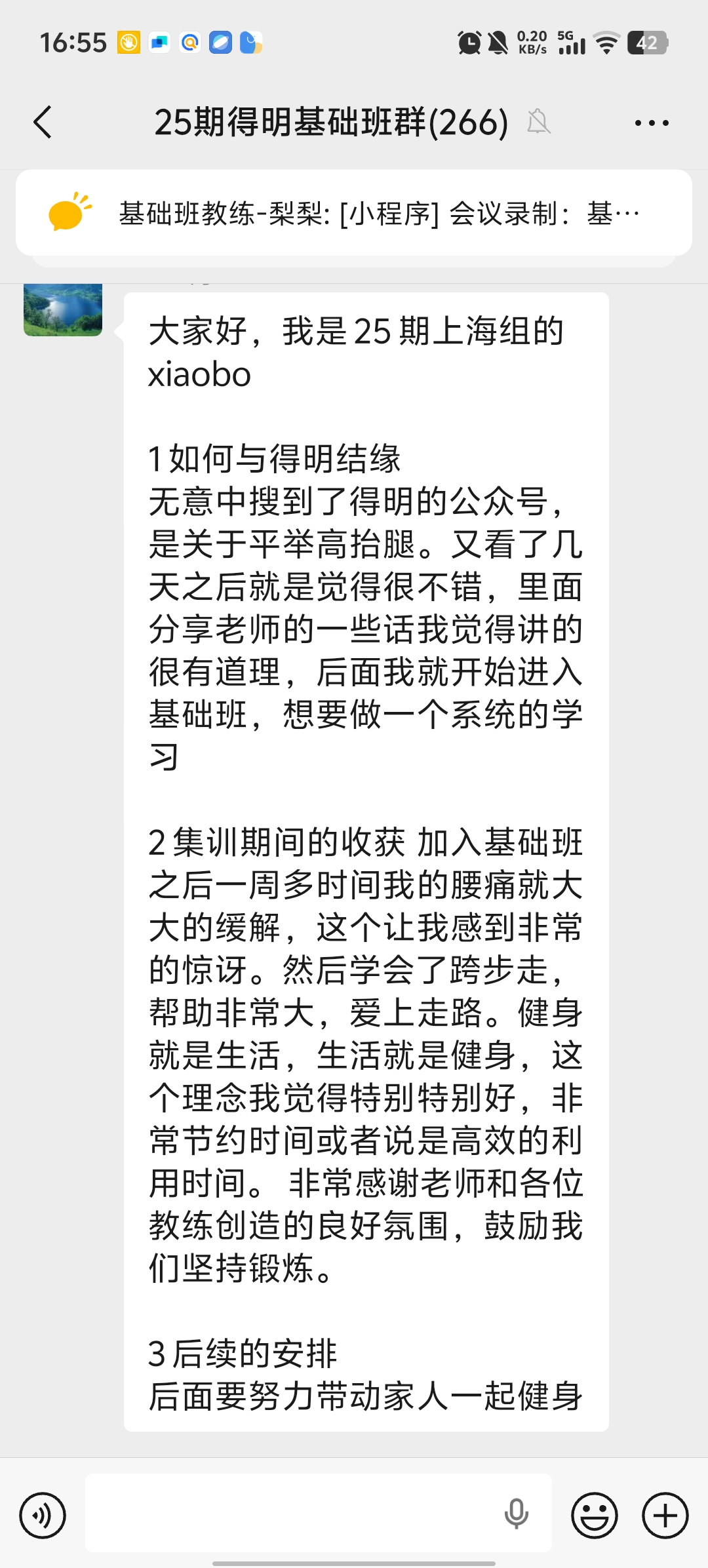Image resolution: width=708 pixels, height=1568 pixels.
Task: Switch to voice message input
Action: point(43,1515)
